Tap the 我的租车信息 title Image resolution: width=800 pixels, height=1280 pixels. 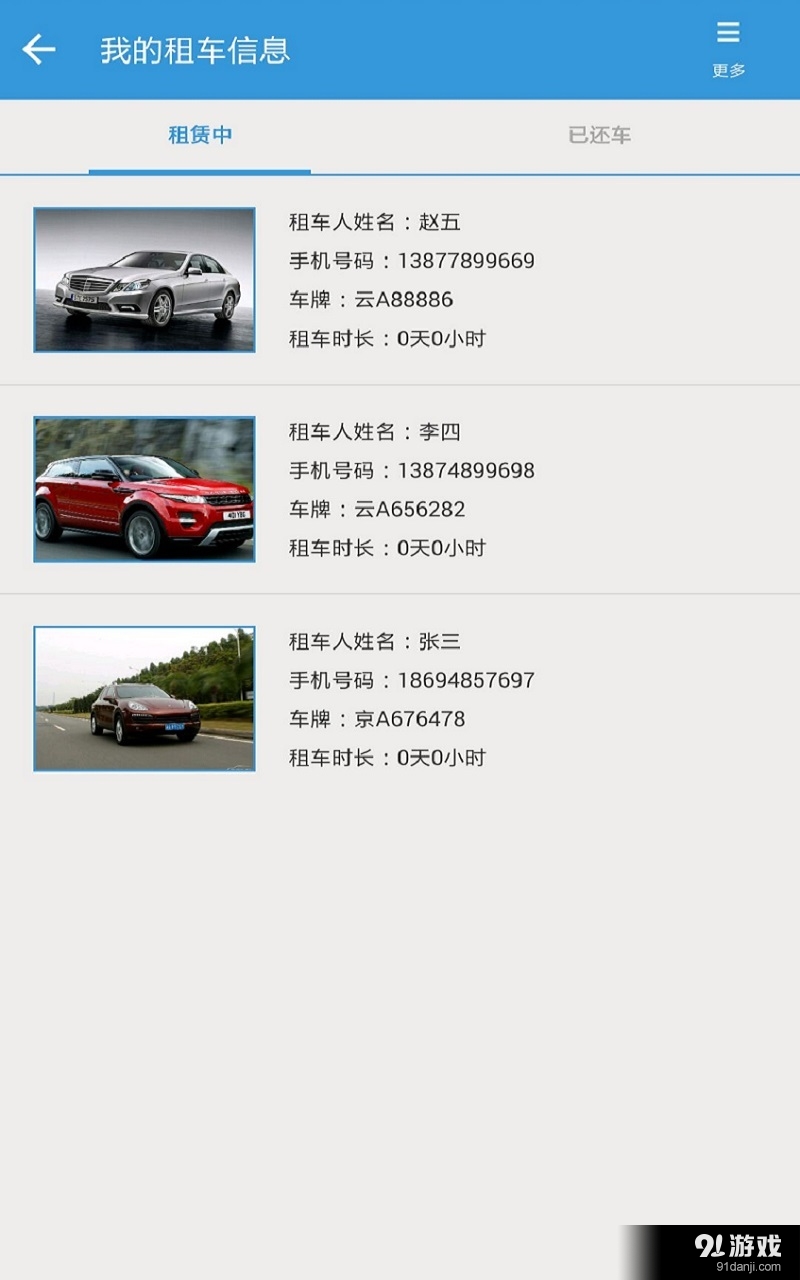click(x=192, y=49)
